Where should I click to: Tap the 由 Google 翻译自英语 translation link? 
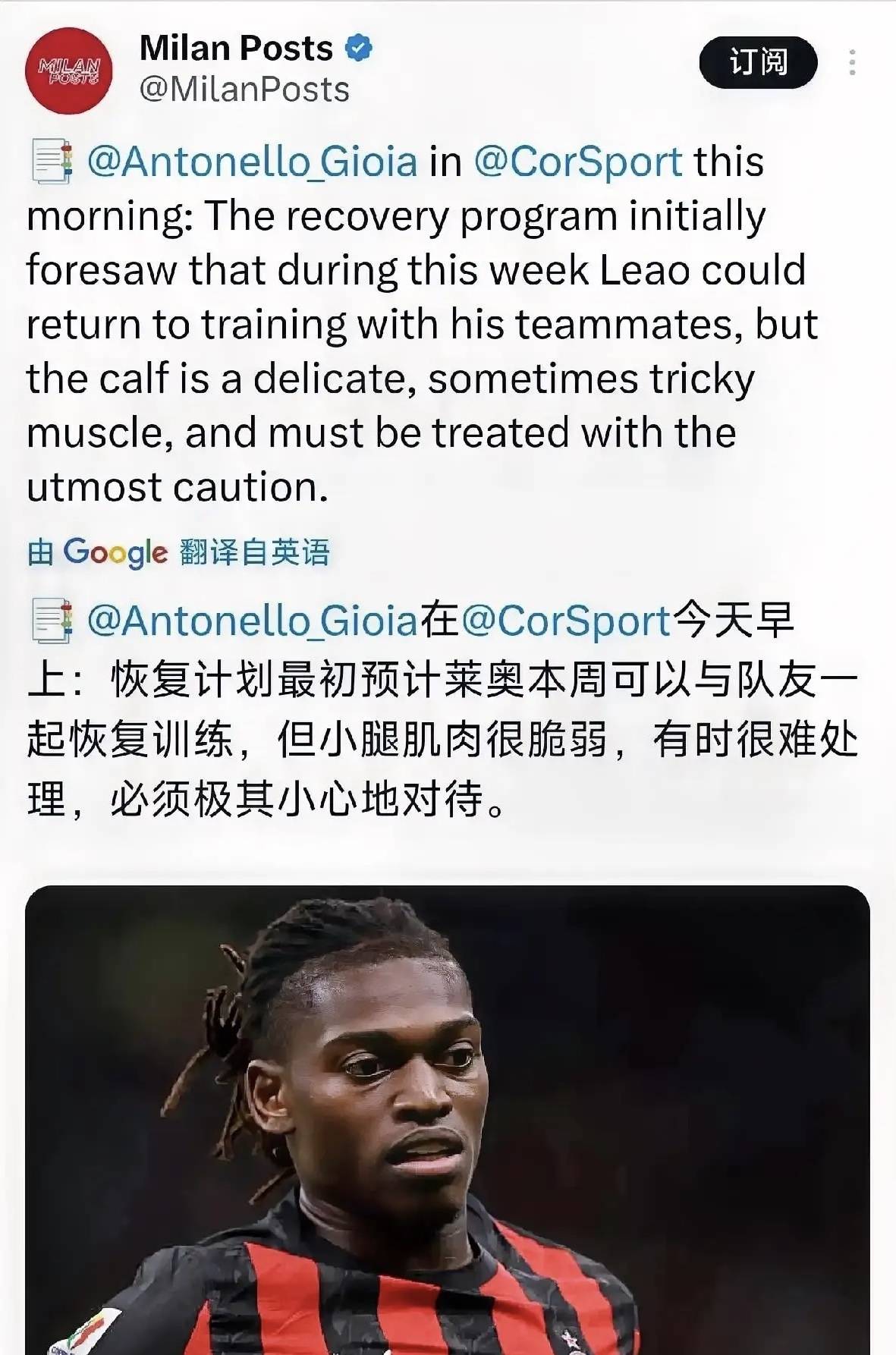click(179, 552)
